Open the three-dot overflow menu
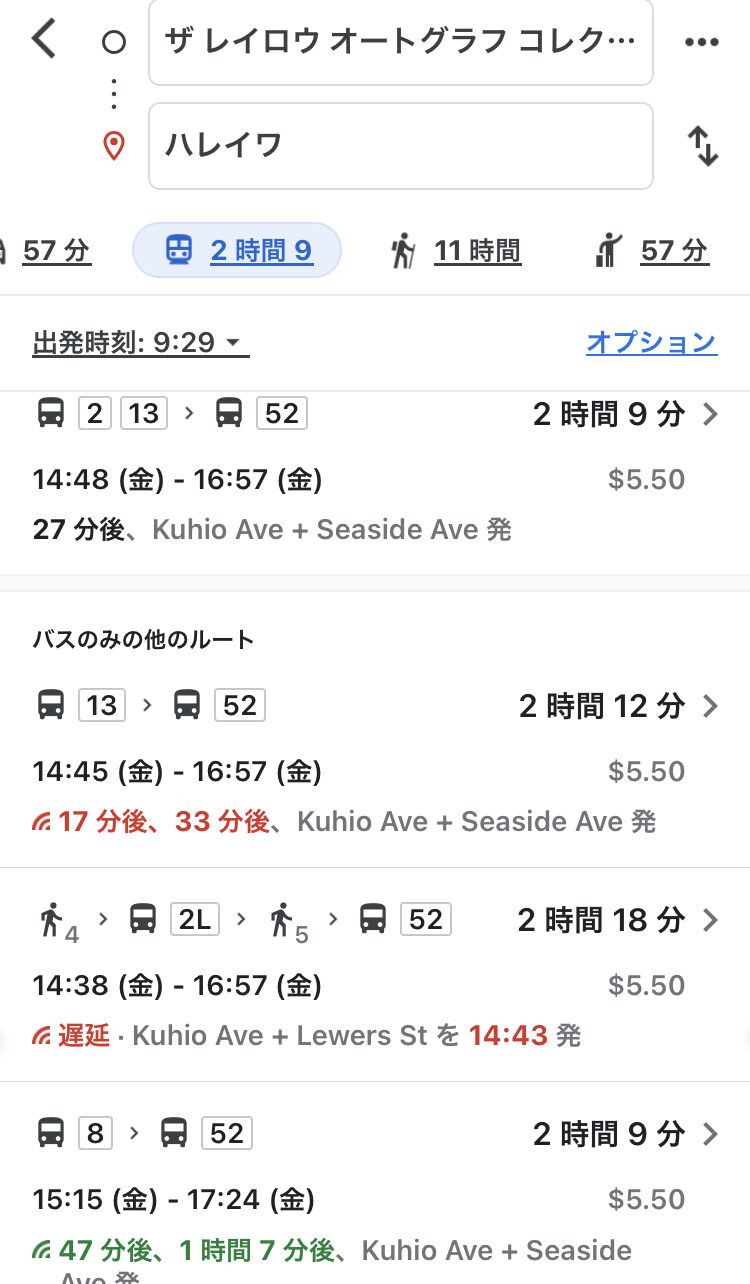750x1284 pixels. coord(701,42)
